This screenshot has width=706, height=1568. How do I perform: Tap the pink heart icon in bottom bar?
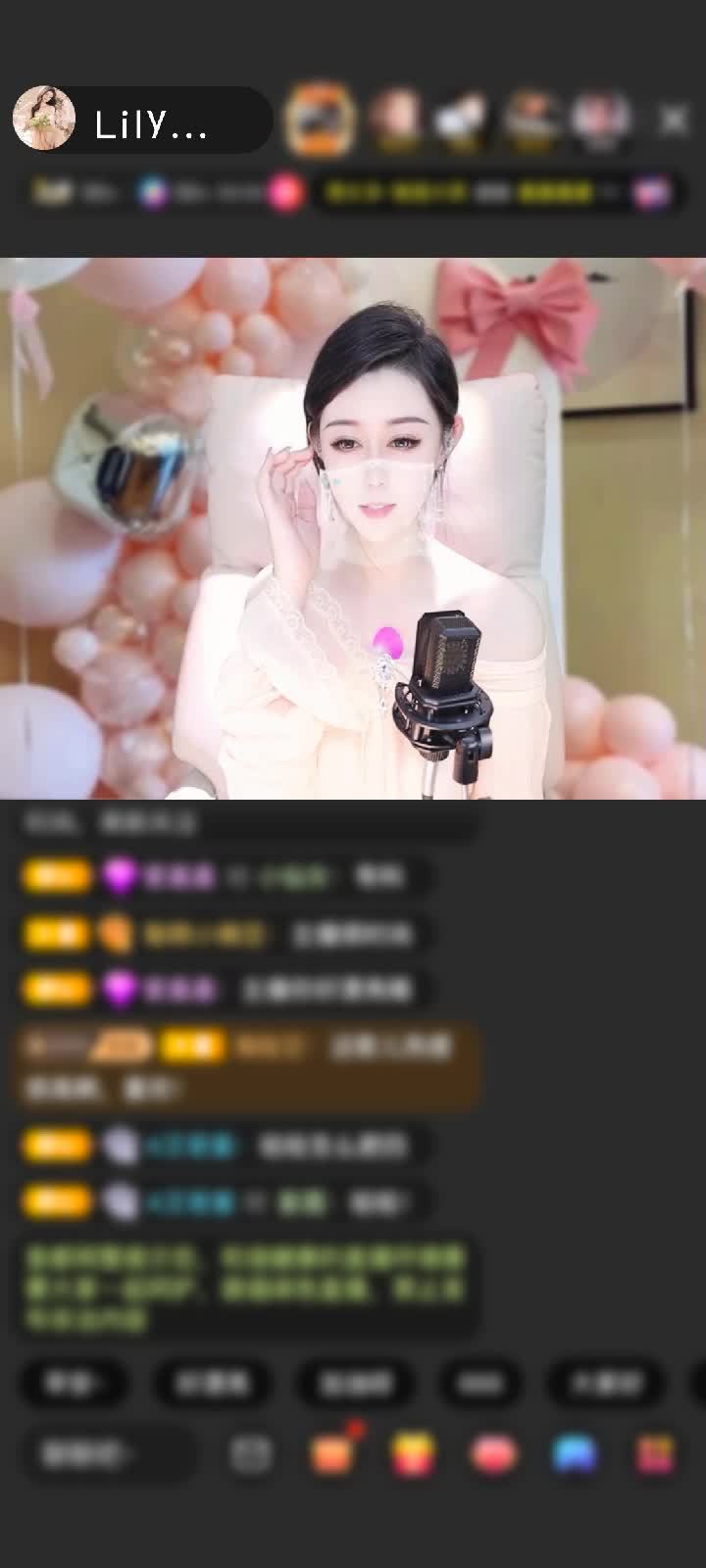pos(495,1454)
